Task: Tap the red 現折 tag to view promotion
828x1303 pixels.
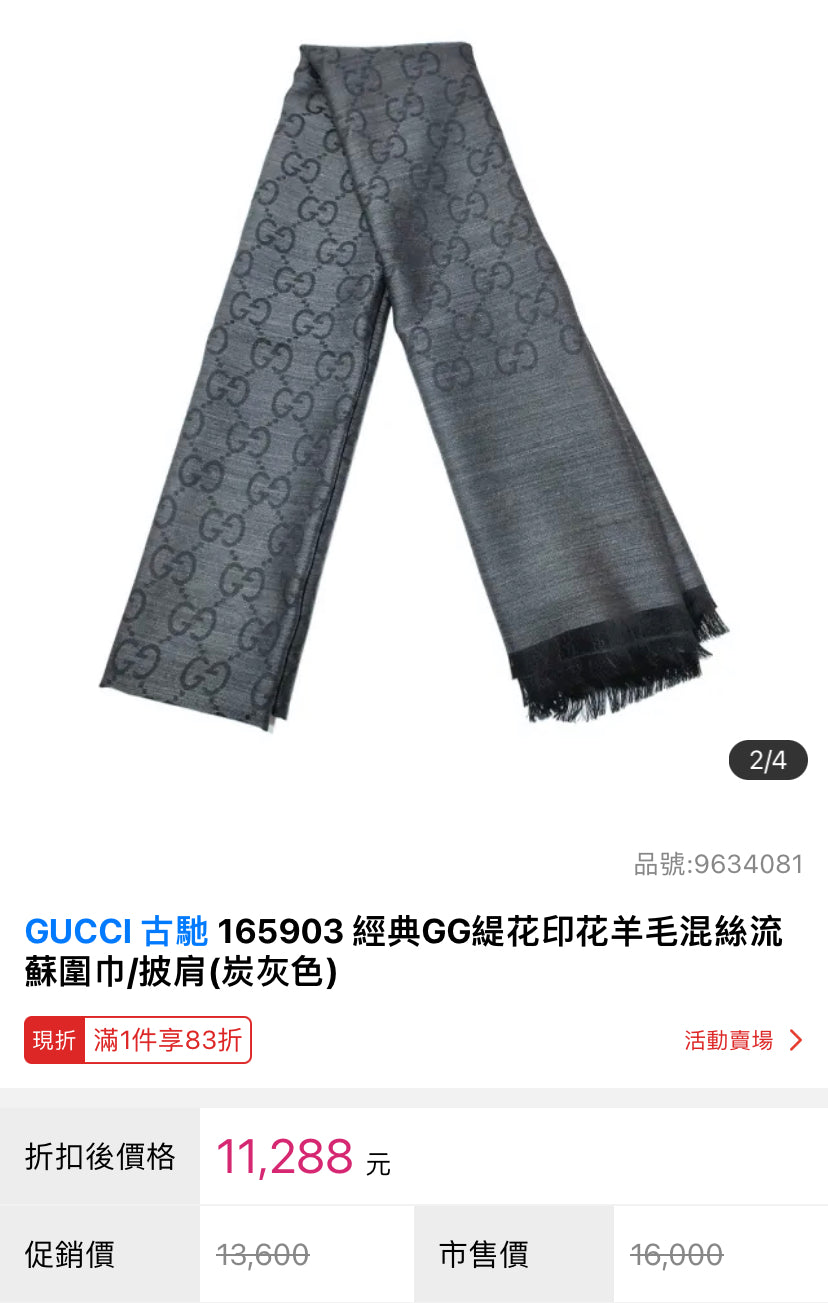Action: click(x=52, y=1040)
